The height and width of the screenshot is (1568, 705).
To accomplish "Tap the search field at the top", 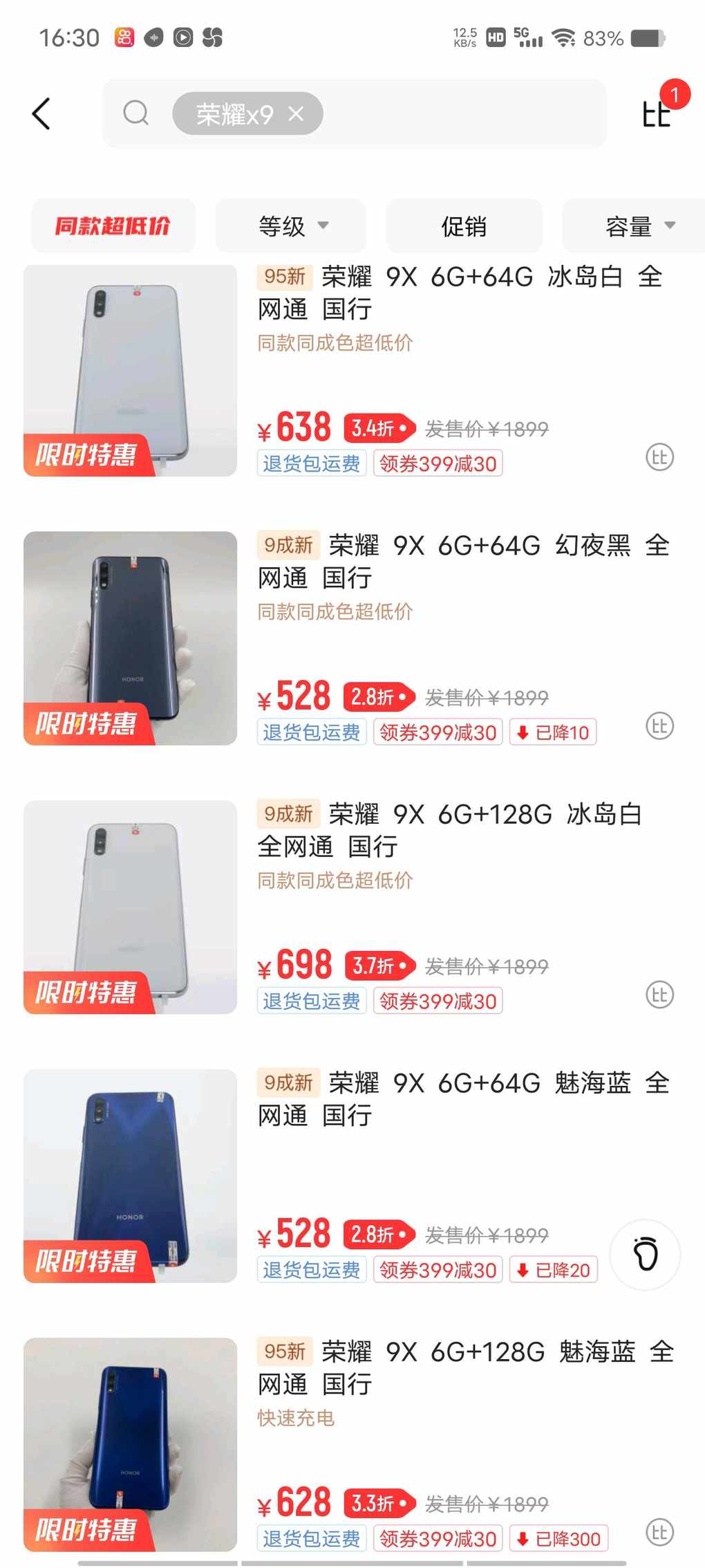I will coord(354,113).
